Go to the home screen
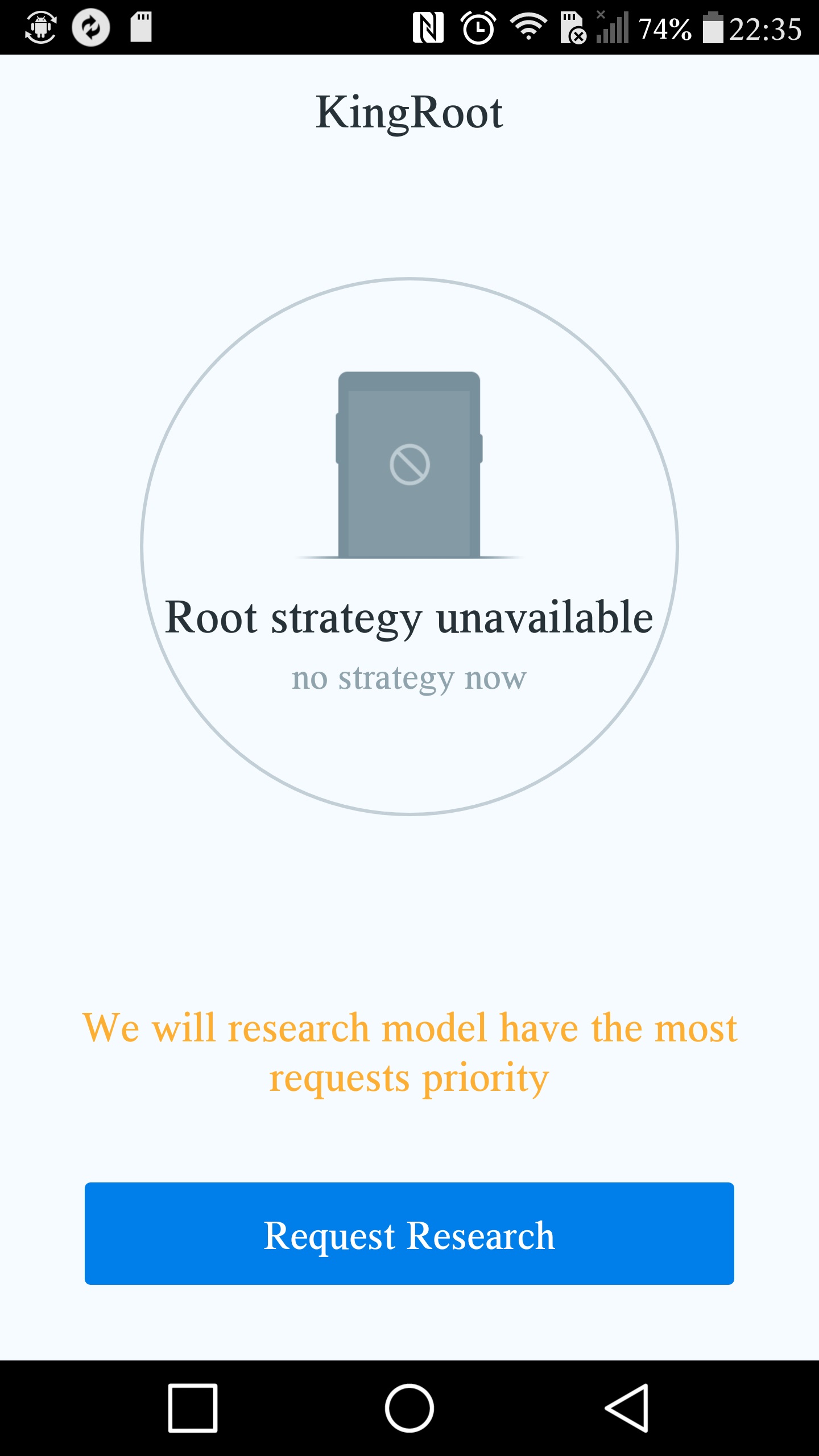The width and height of the screenshot is (819, 1456). click(409, 1408)
